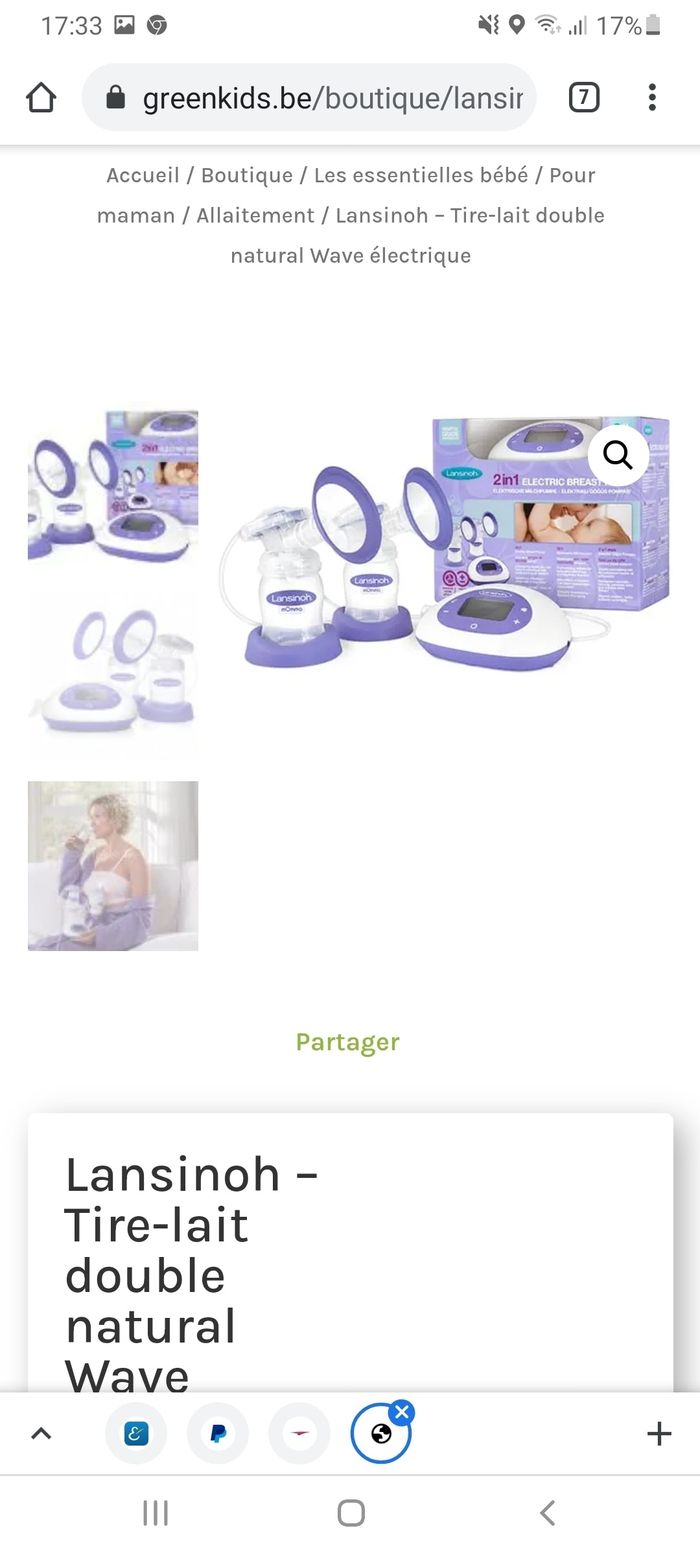Open the Les essentielles bébé category
700x1556 pixels.
coord(421,175)
